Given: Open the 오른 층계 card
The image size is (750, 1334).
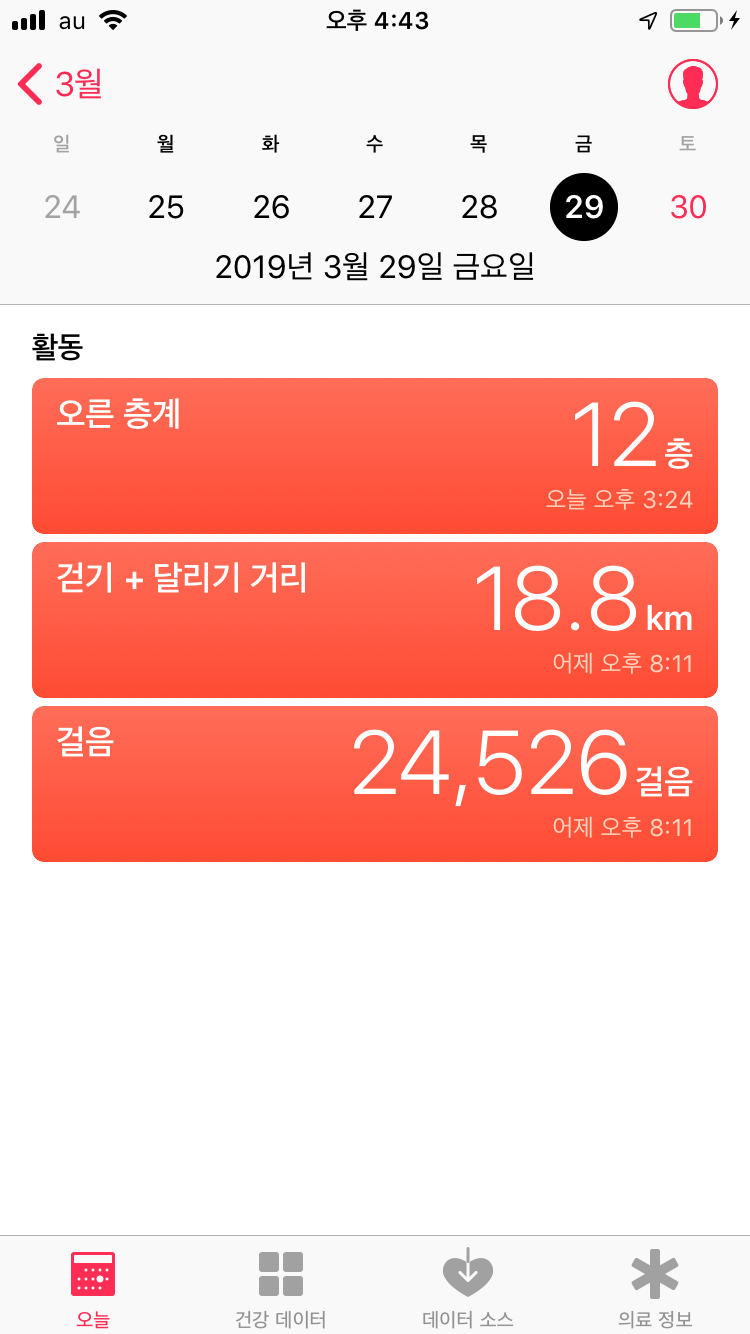Looking at the screenshot, I should (375, 456).
